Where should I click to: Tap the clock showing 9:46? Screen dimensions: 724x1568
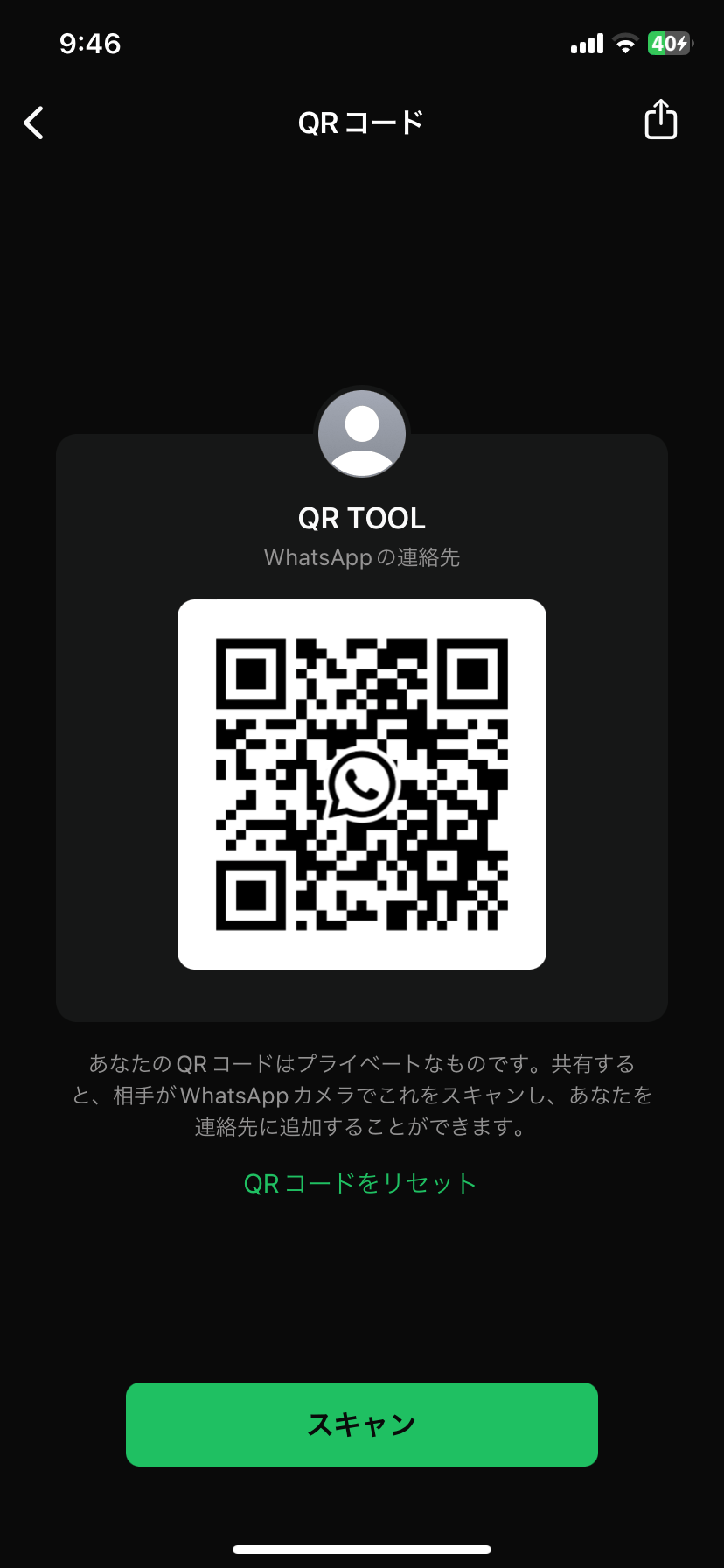(x=91, y=44)
